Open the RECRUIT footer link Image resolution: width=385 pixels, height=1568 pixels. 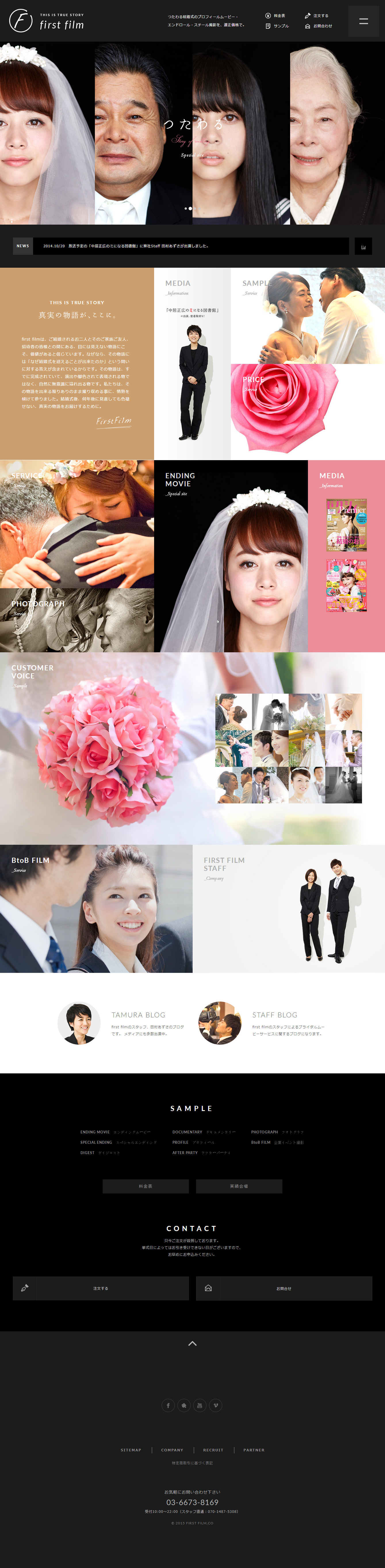click(x=213, y=1449)
